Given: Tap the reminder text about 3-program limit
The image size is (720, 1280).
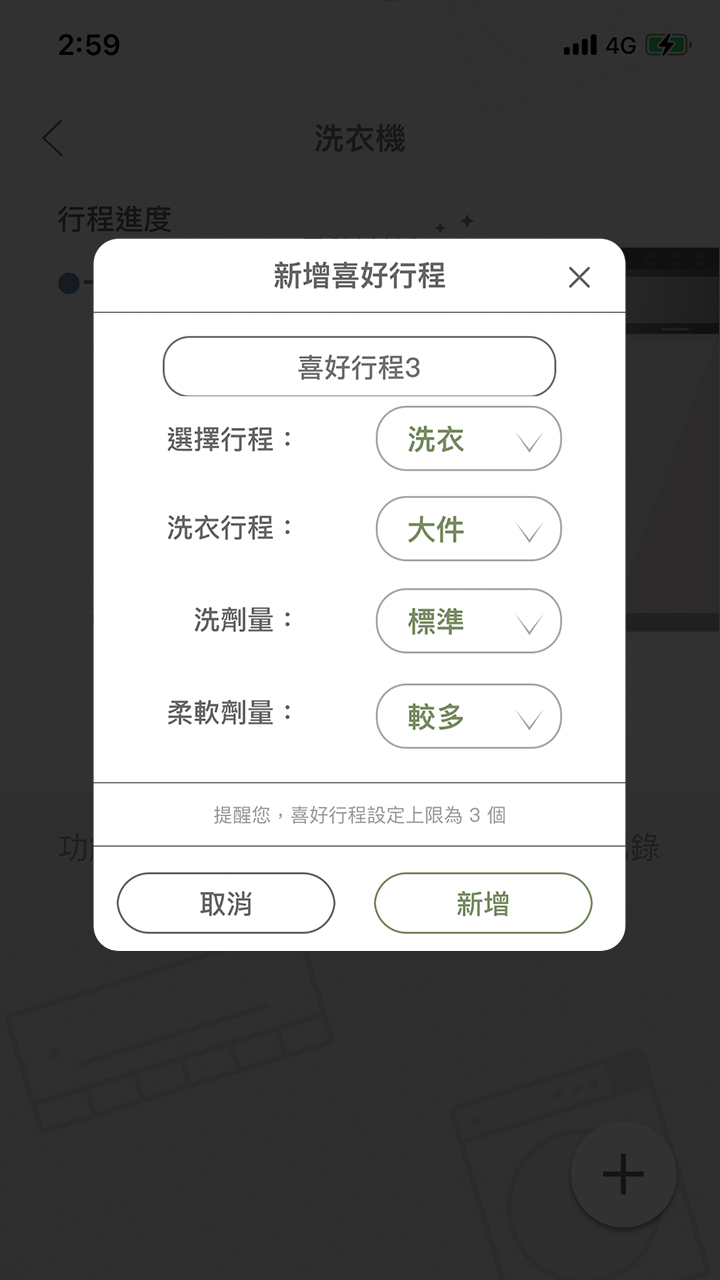Looking at the screenshot, I should pyautogui.click(x=359, y=814).
